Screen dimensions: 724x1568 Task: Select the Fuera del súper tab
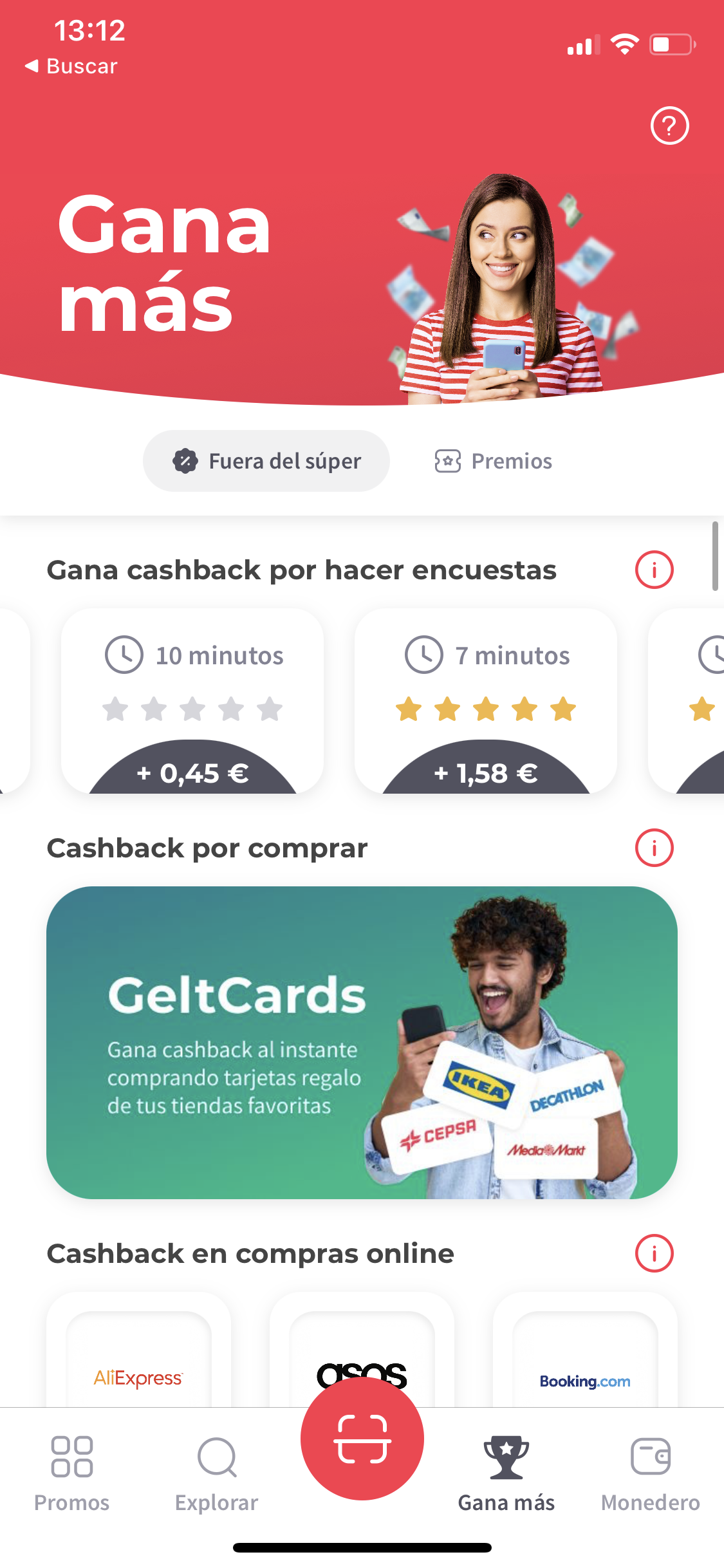(266, 461)
